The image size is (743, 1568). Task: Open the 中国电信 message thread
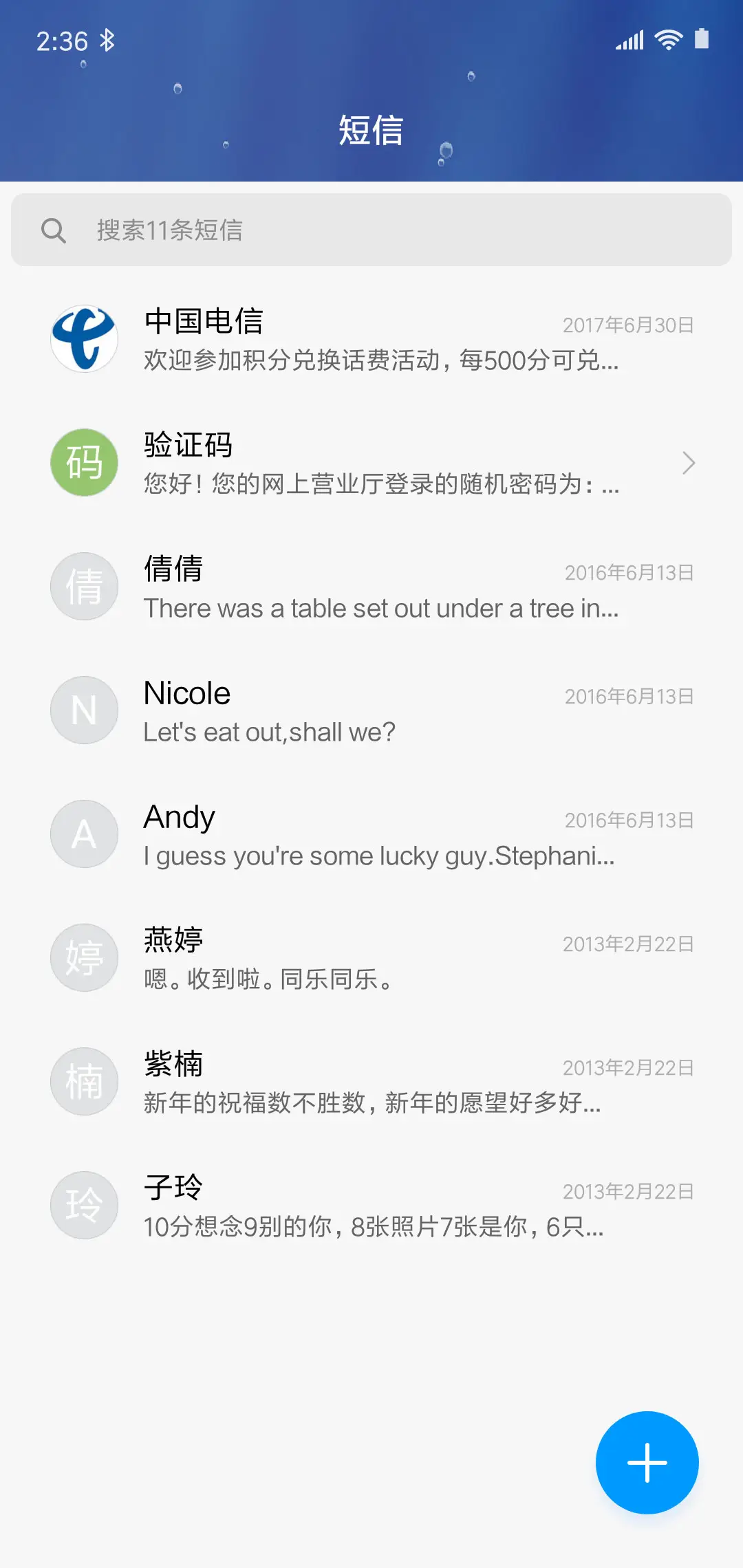tap(371, 338)
